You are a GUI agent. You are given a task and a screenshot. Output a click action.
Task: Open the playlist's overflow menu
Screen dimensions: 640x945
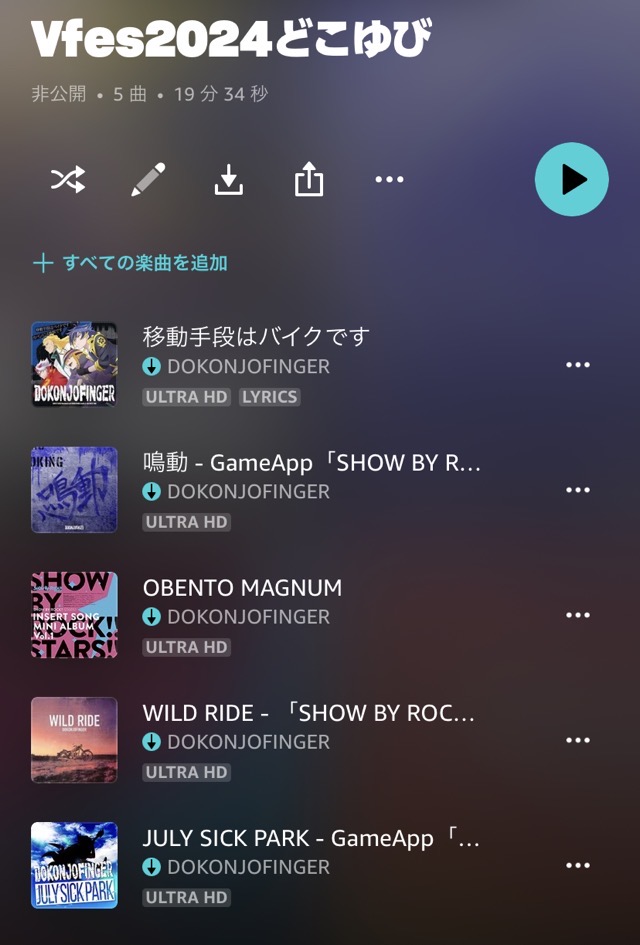[389, 180]
